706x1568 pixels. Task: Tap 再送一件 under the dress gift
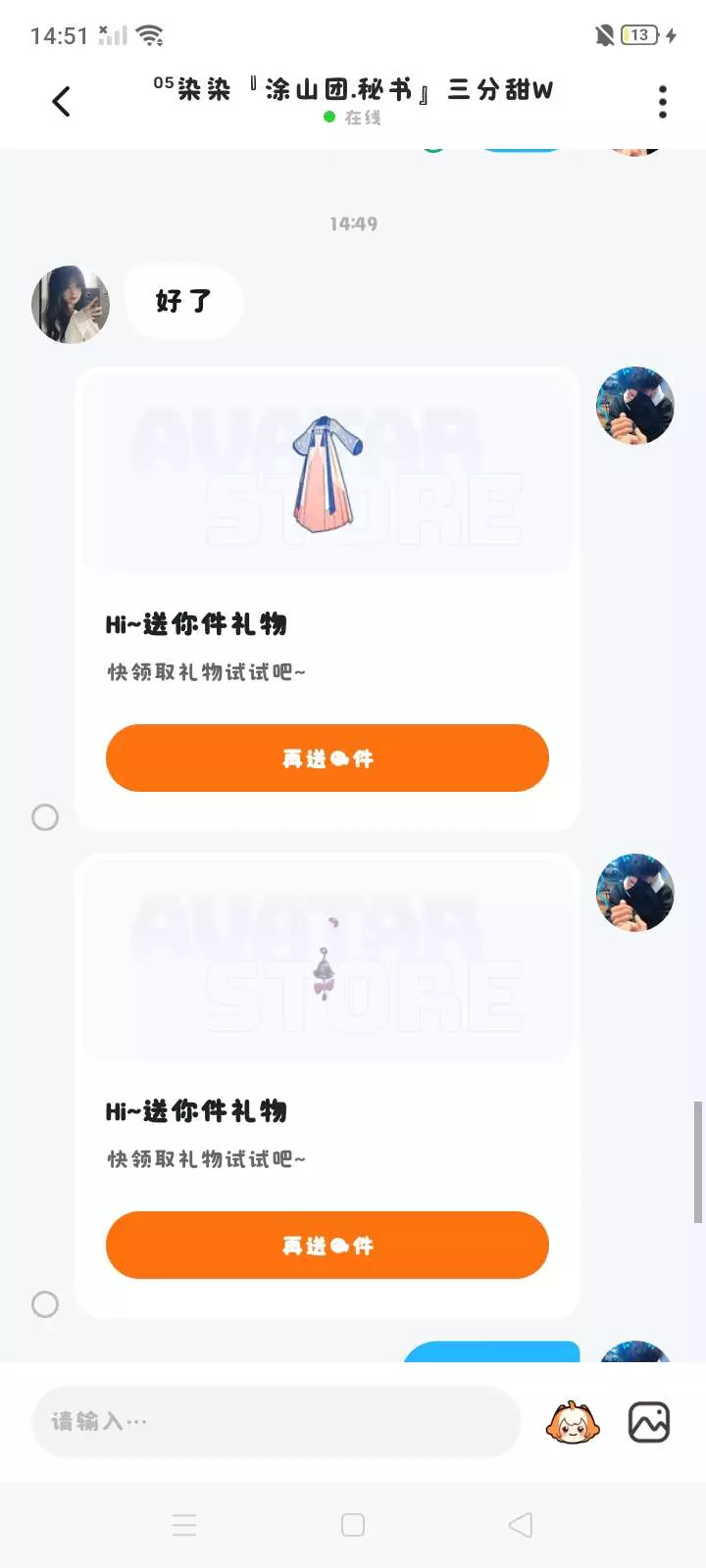[x=328, y=758]
